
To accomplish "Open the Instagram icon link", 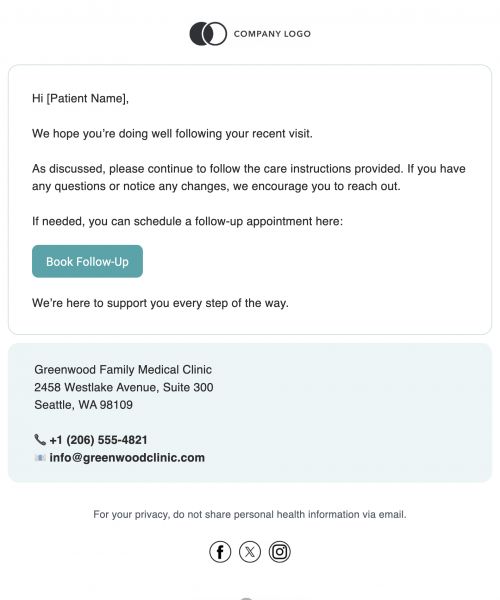I will coord(280,552).
